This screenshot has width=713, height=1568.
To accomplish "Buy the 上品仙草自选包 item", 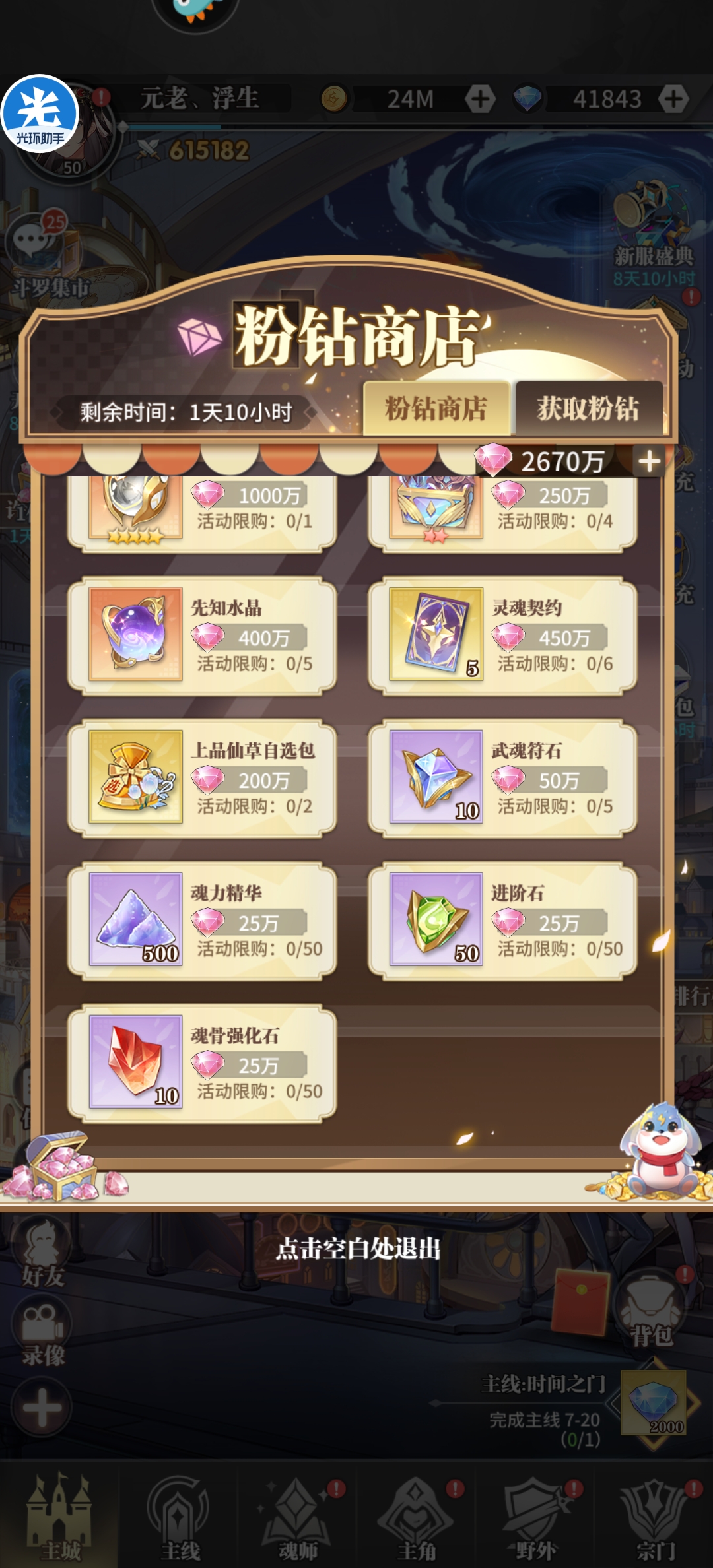I will coord(202,779).
